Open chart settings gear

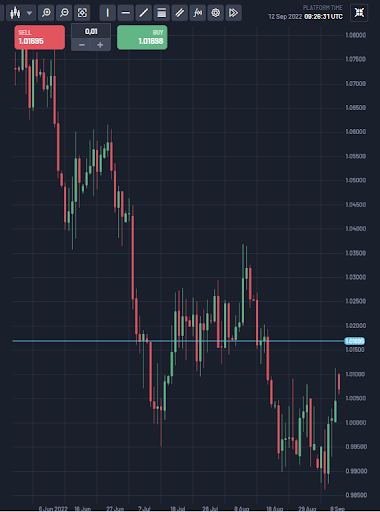[x=216, y=13]
